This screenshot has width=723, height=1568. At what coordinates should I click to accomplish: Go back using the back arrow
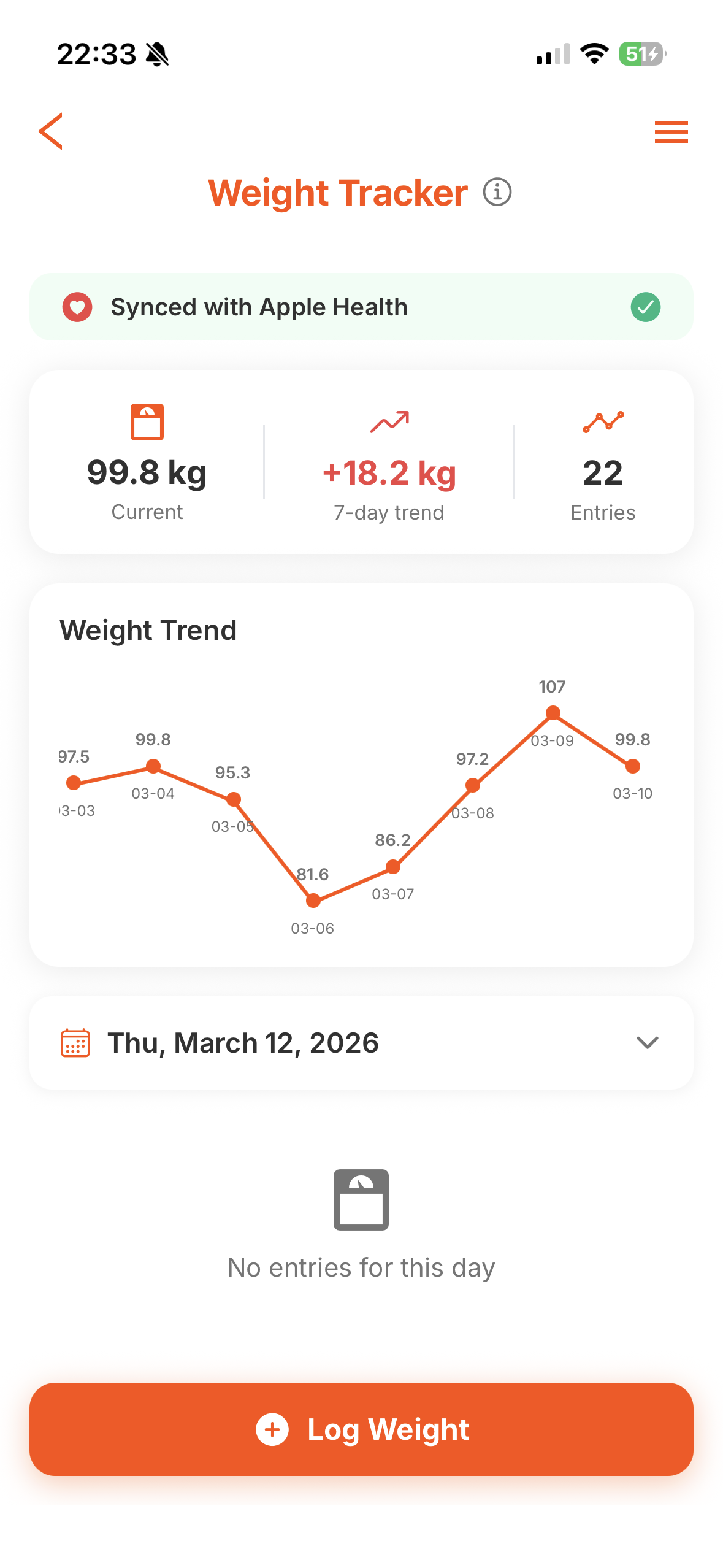51,131
